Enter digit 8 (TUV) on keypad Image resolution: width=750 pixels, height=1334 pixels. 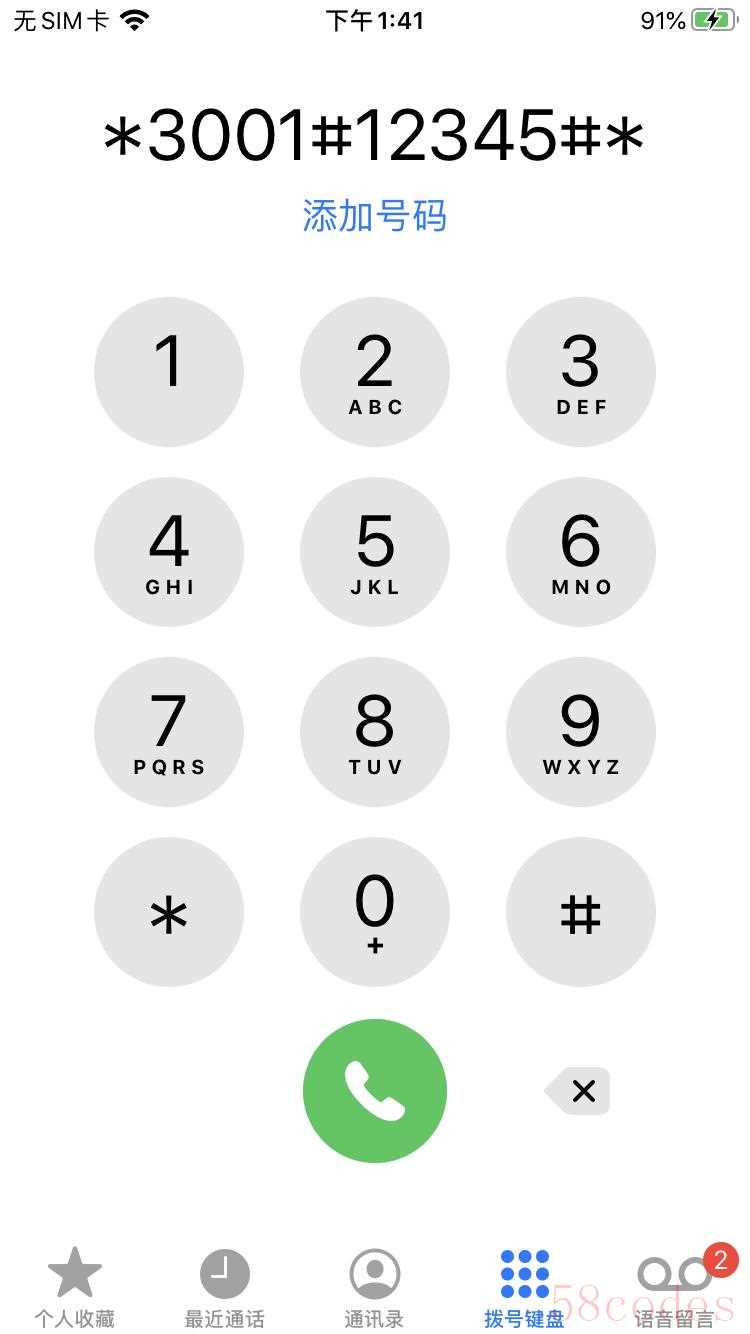tap(375, 732)
